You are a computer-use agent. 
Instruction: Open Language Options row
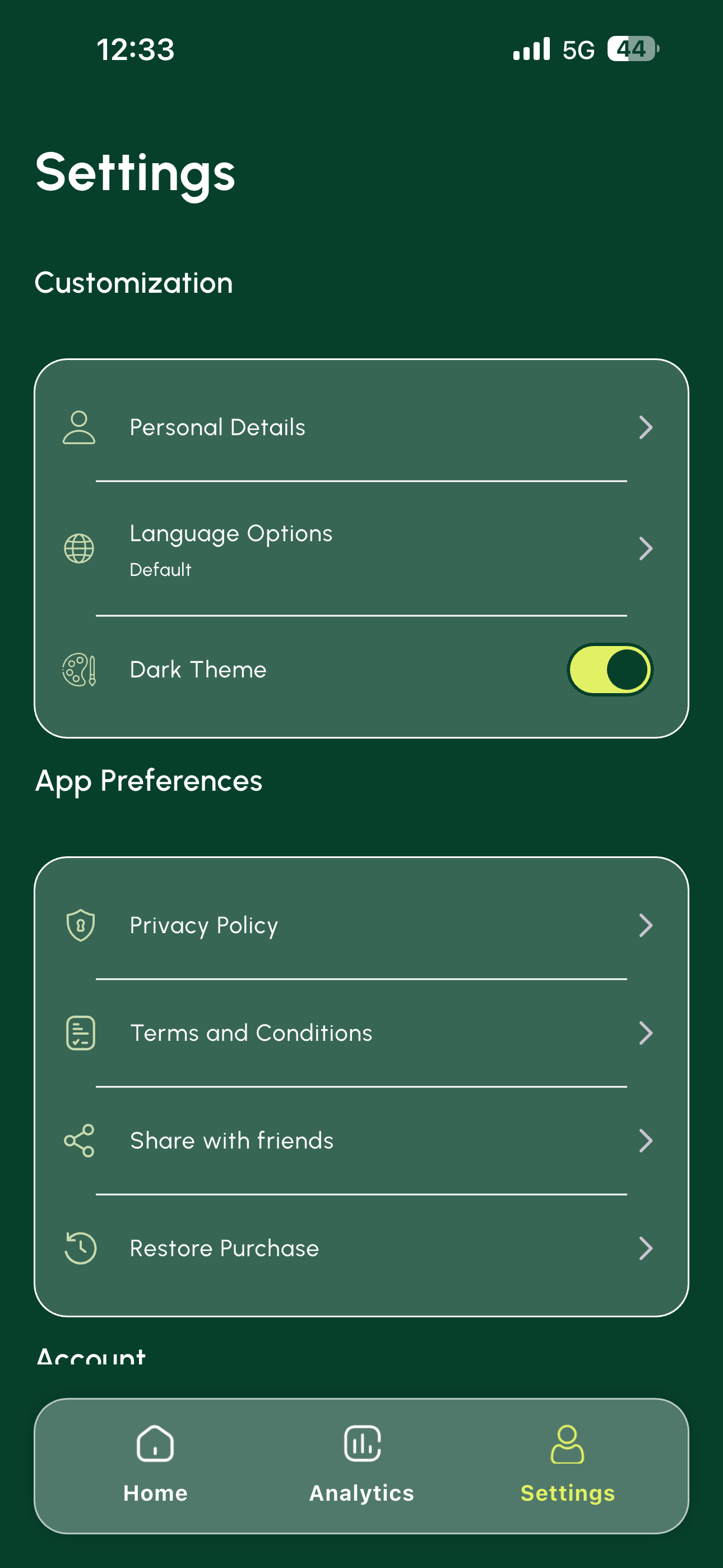[360, 548]
